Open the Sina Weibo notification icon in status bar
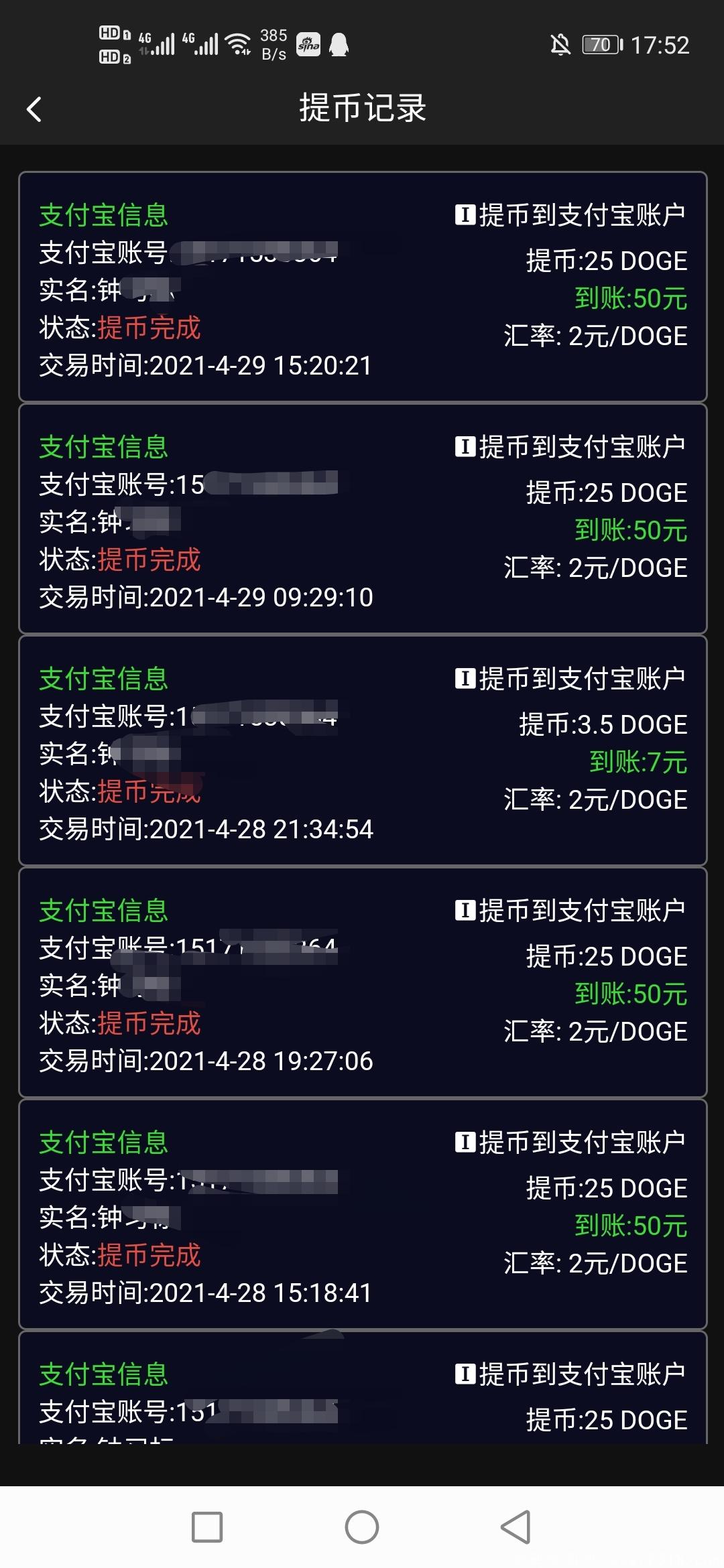This screenshot has height=1568, width=724. point(309,44)
